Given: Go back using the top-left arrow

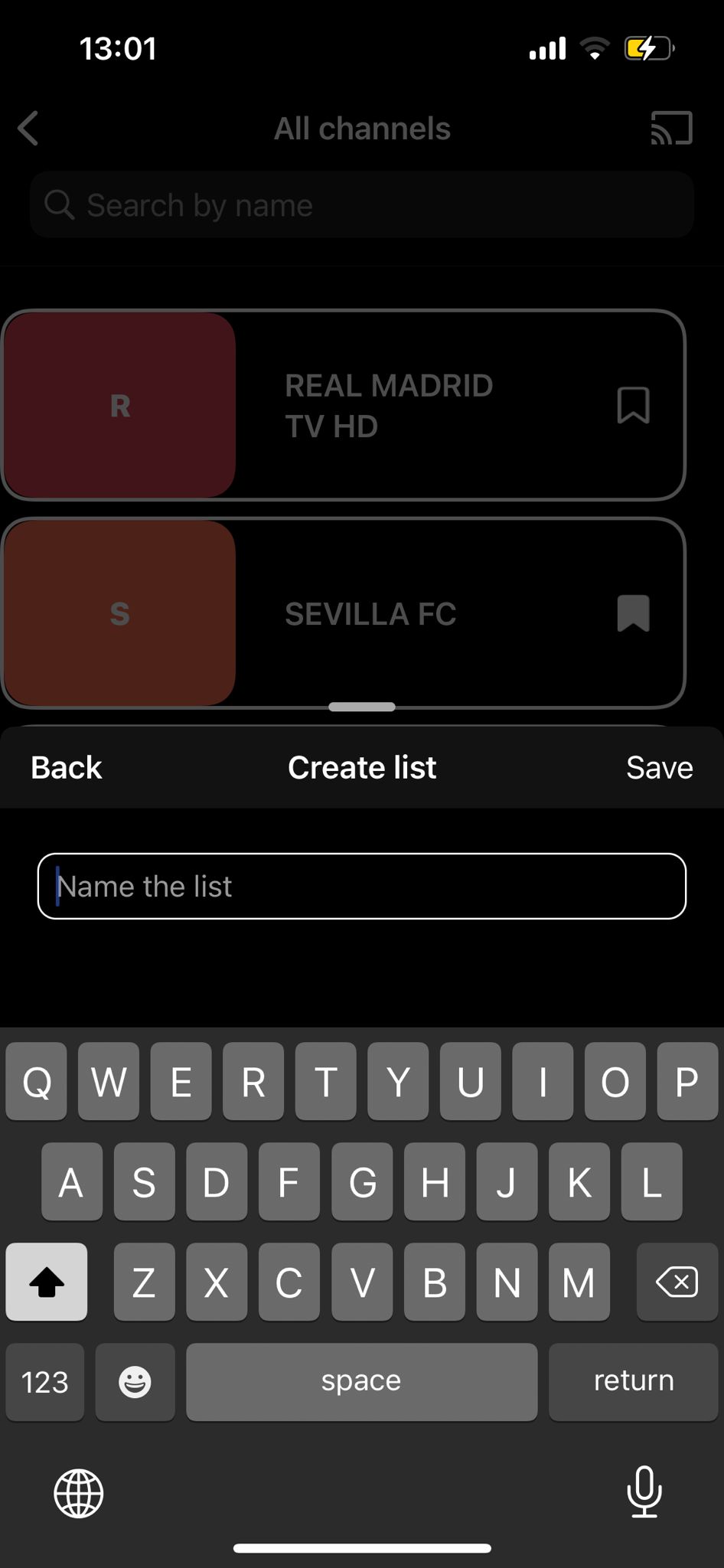Looking at the screenshot, I should [x=28, y=128].
